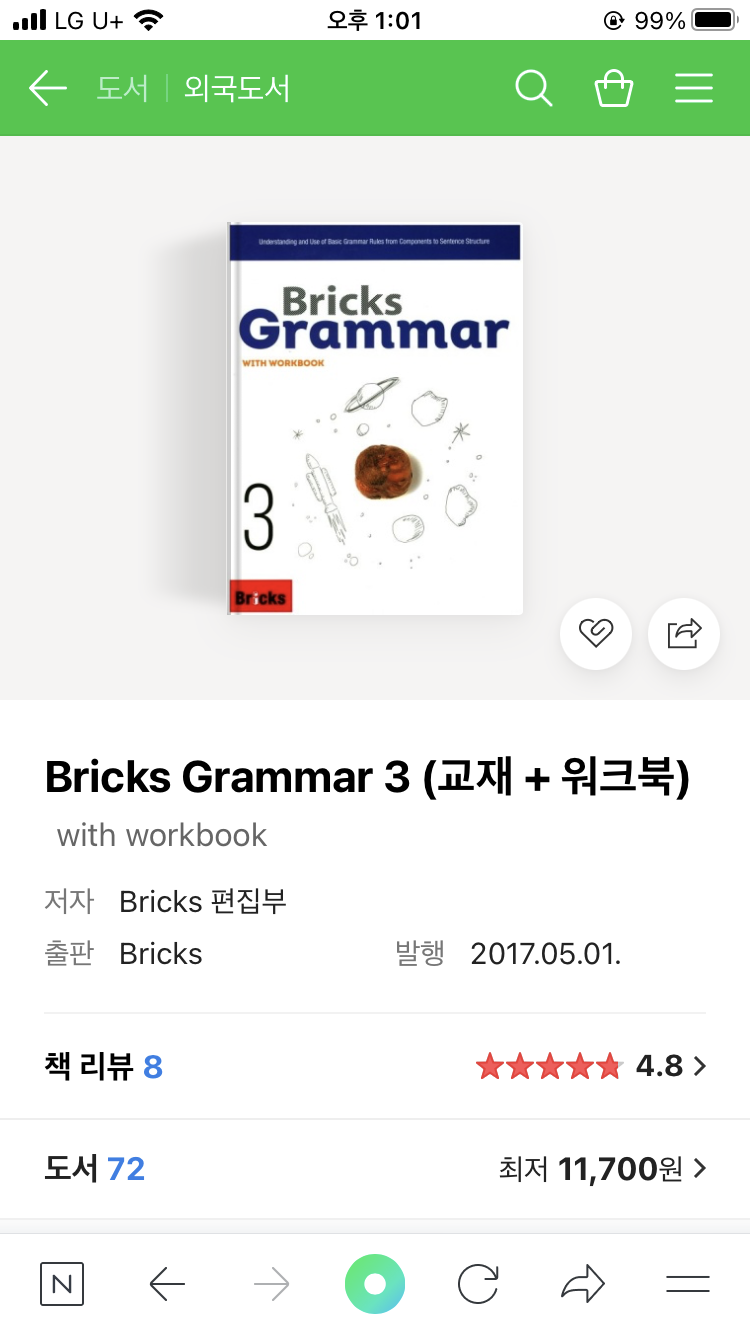This screenshot has width=750, height=1334.
Task: Open tab switcher via bottom-right lines icon
Action: [688, 1285]
